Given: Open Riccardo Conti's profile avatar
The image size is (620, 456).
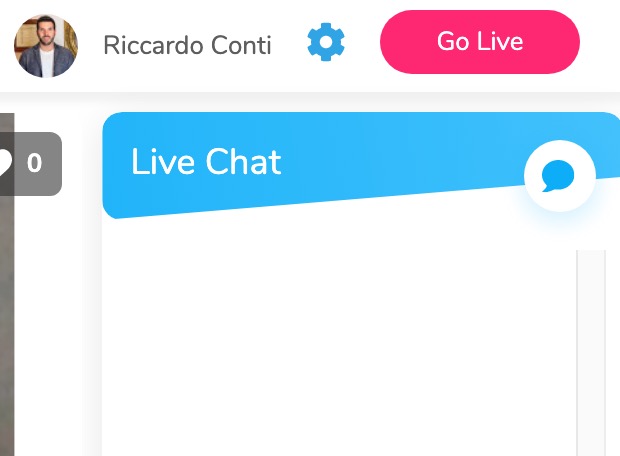Looking at the screenshot, I should (45, 46).
